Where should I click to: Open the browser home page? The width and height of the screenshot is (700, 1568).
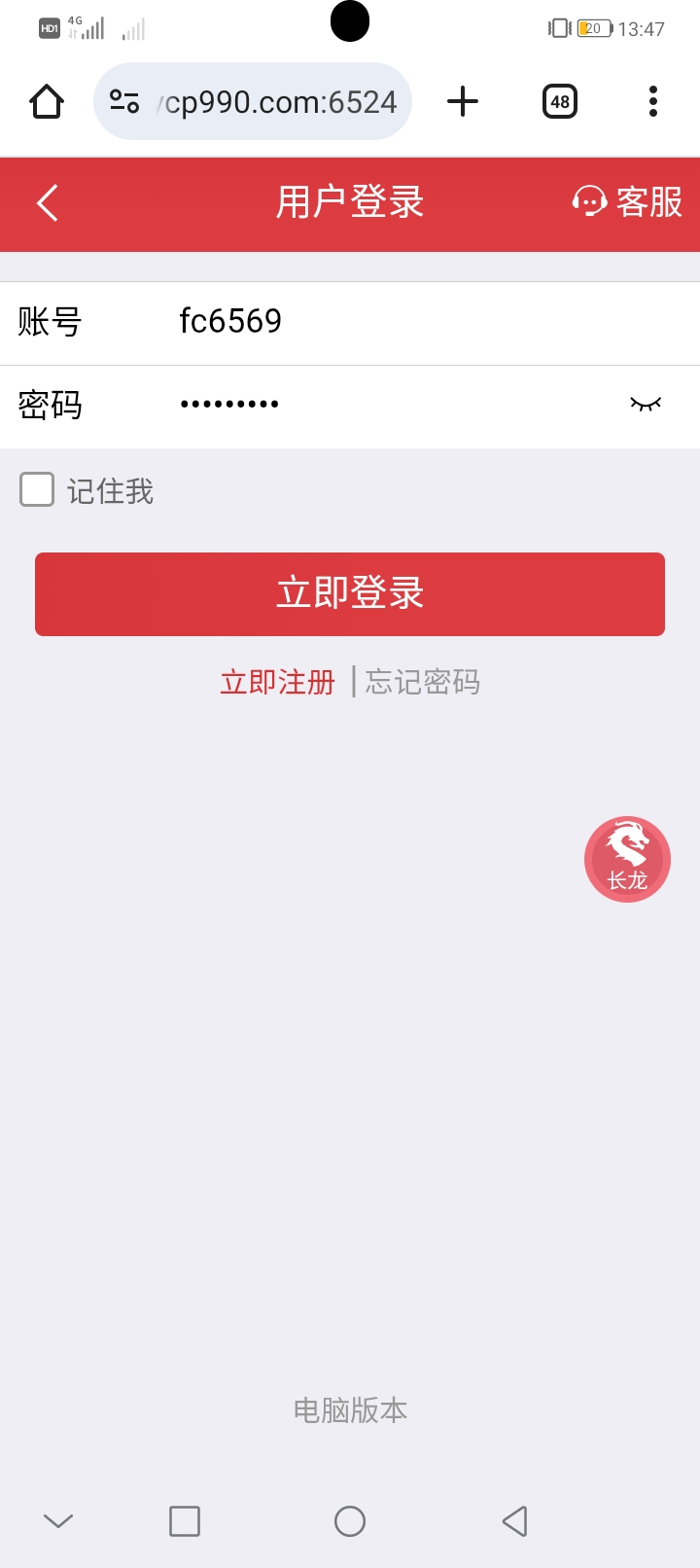point(47,101)
